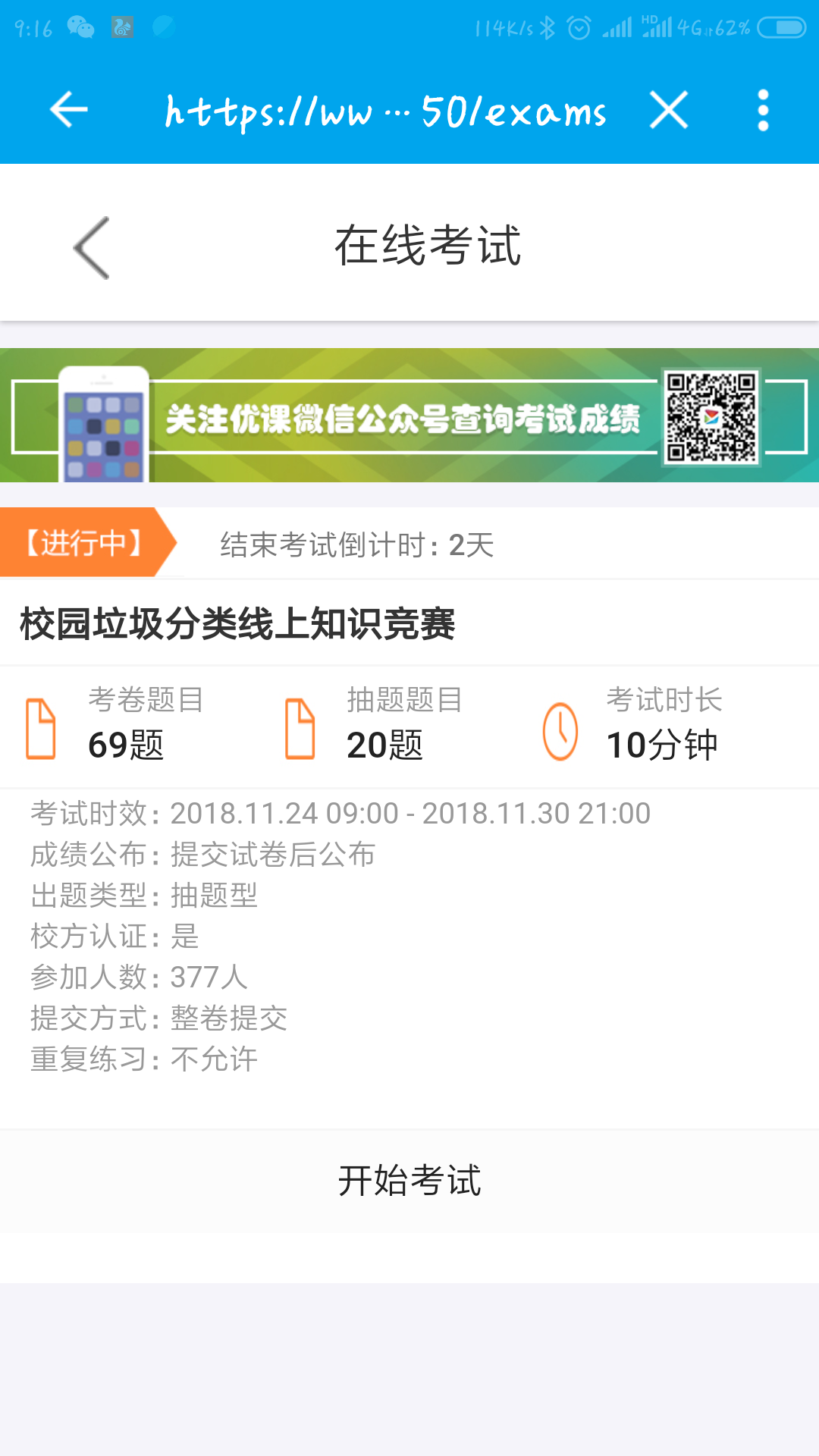Open the 关注优课微信公众号 banner
819x1456 pixels.
pyautogui.click(x=409, y=416)
